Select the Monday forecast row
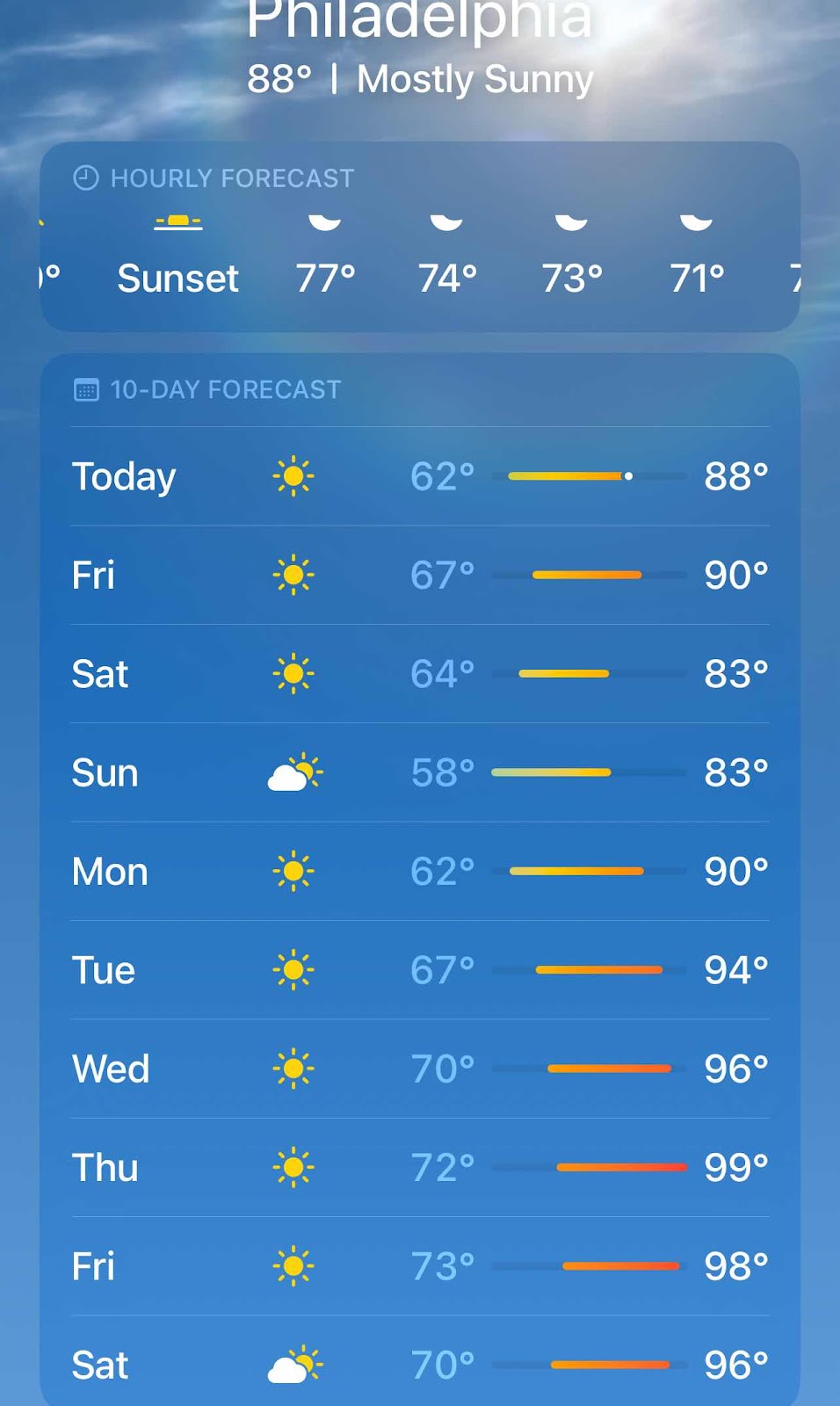This screenshot has height=1406, width=840. tap(420, 872)
